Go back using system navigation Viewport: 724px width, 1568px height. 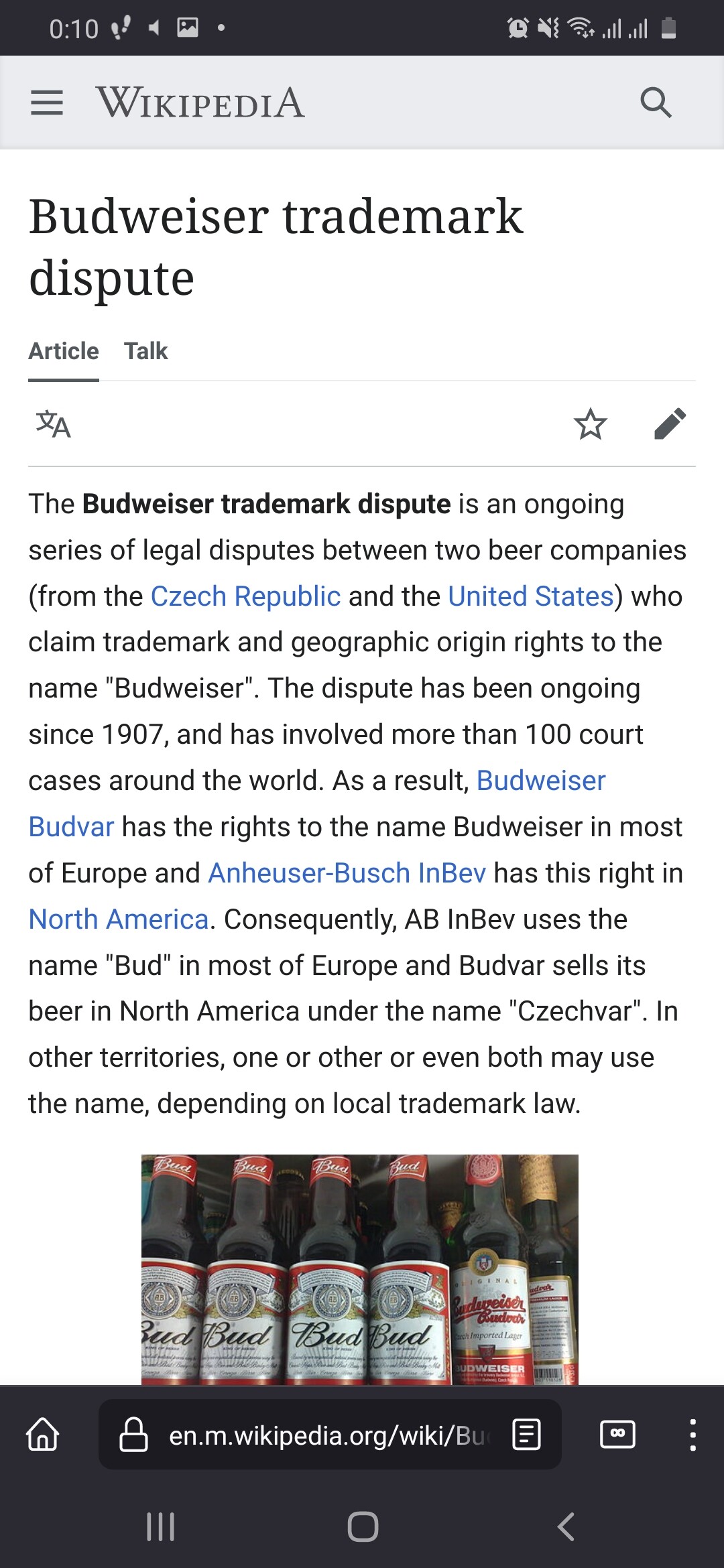(566, 1527)
